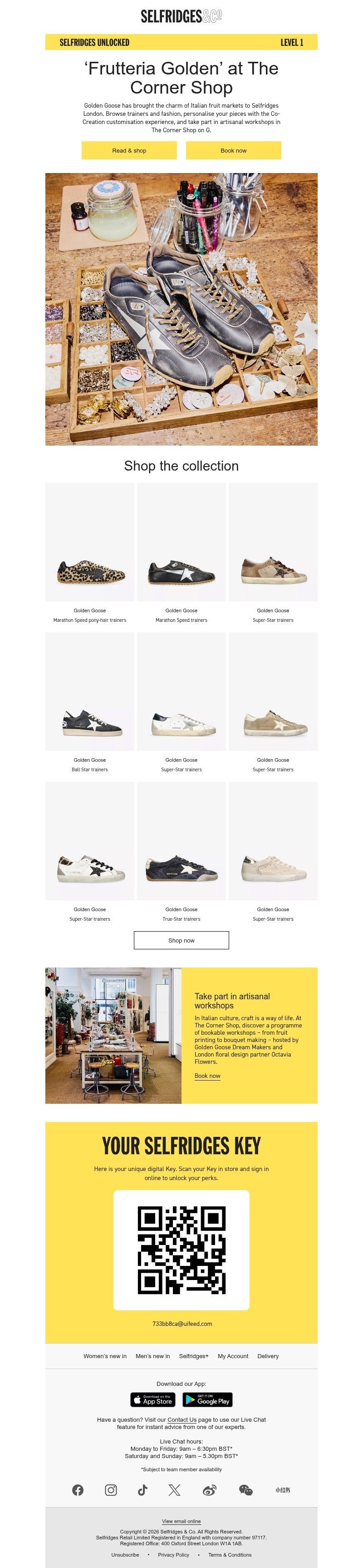Image resolution: width=363 pixels, height=1568 pixels.
Task: Visit the Contact Us page link
Action: point(182,1419)
